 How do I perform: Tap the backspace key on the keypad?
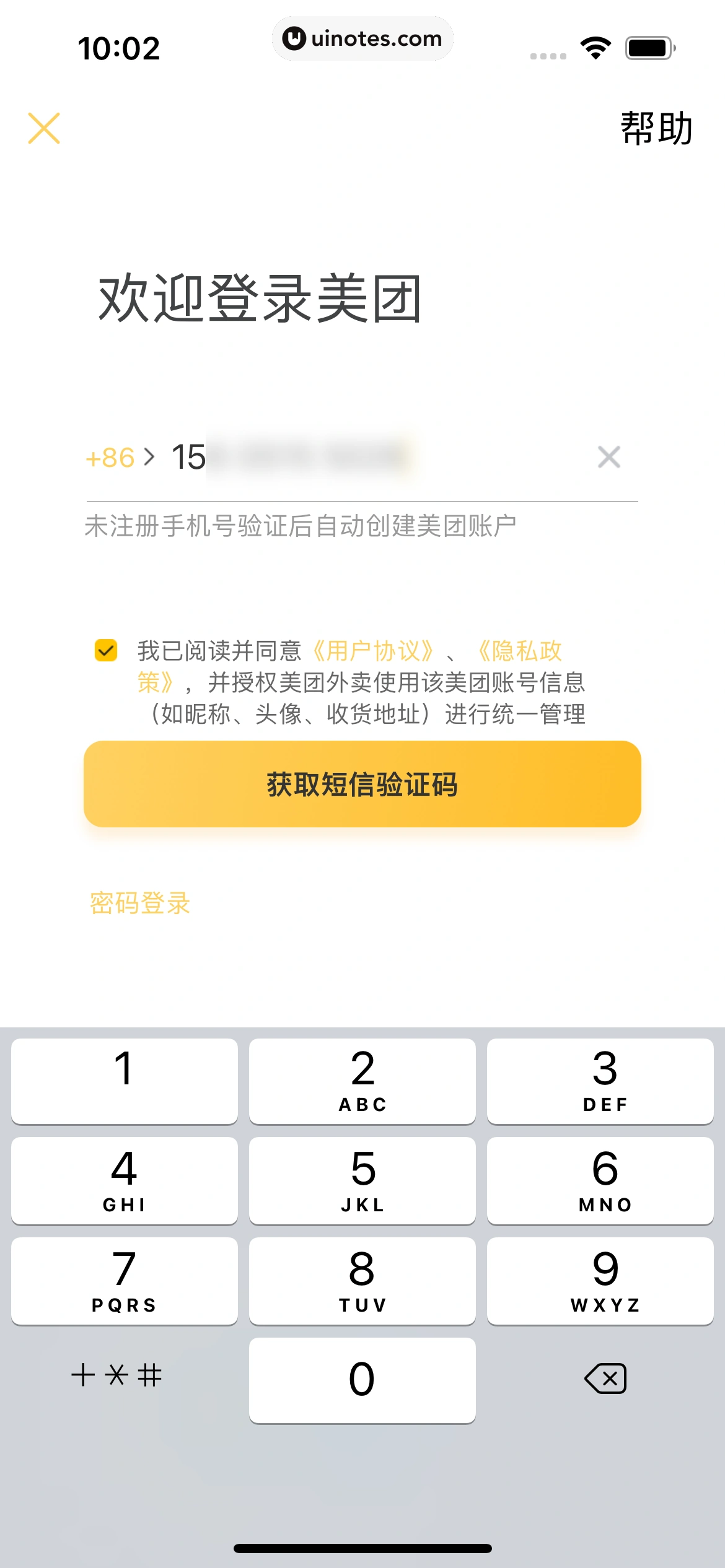point(604,1378)
